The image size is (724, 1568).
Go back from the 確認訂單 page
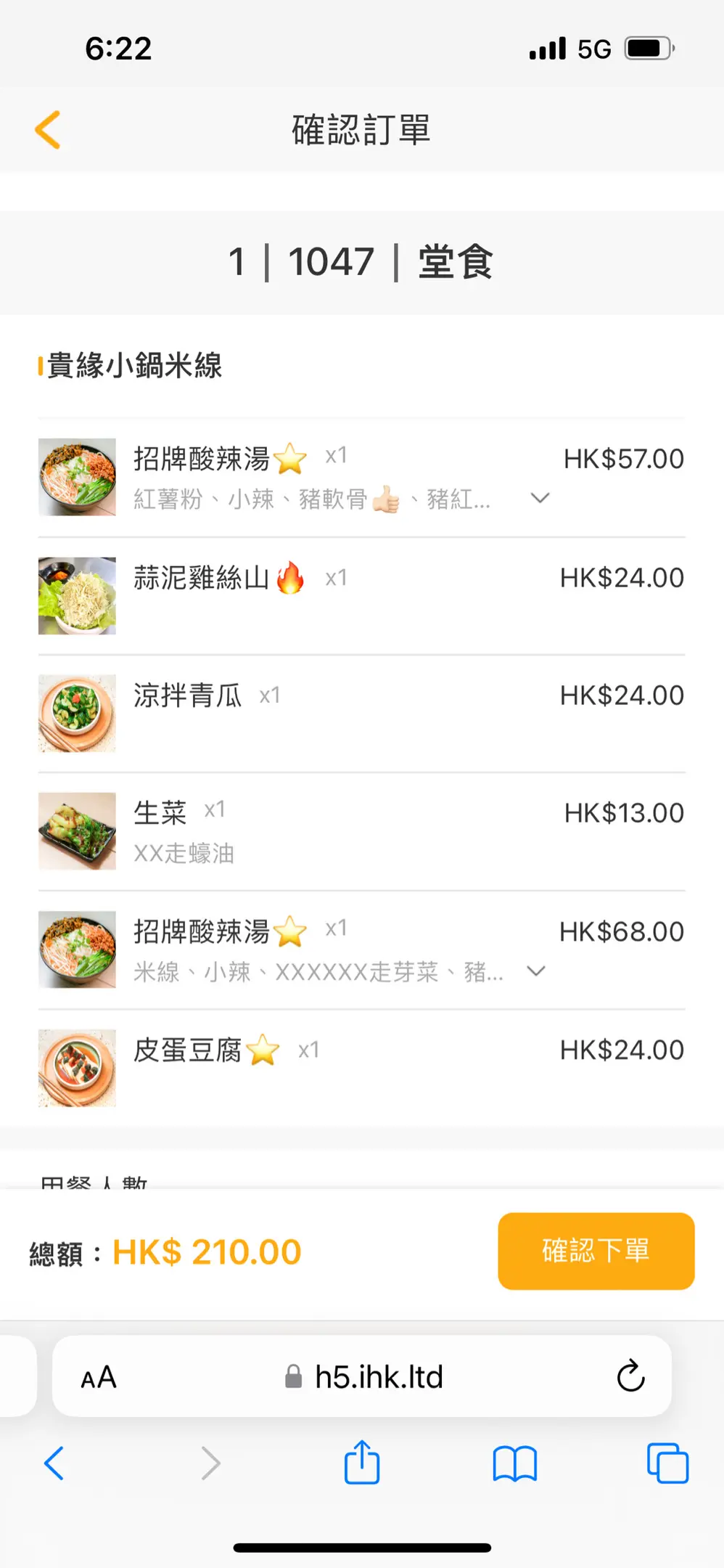[48, 130]
